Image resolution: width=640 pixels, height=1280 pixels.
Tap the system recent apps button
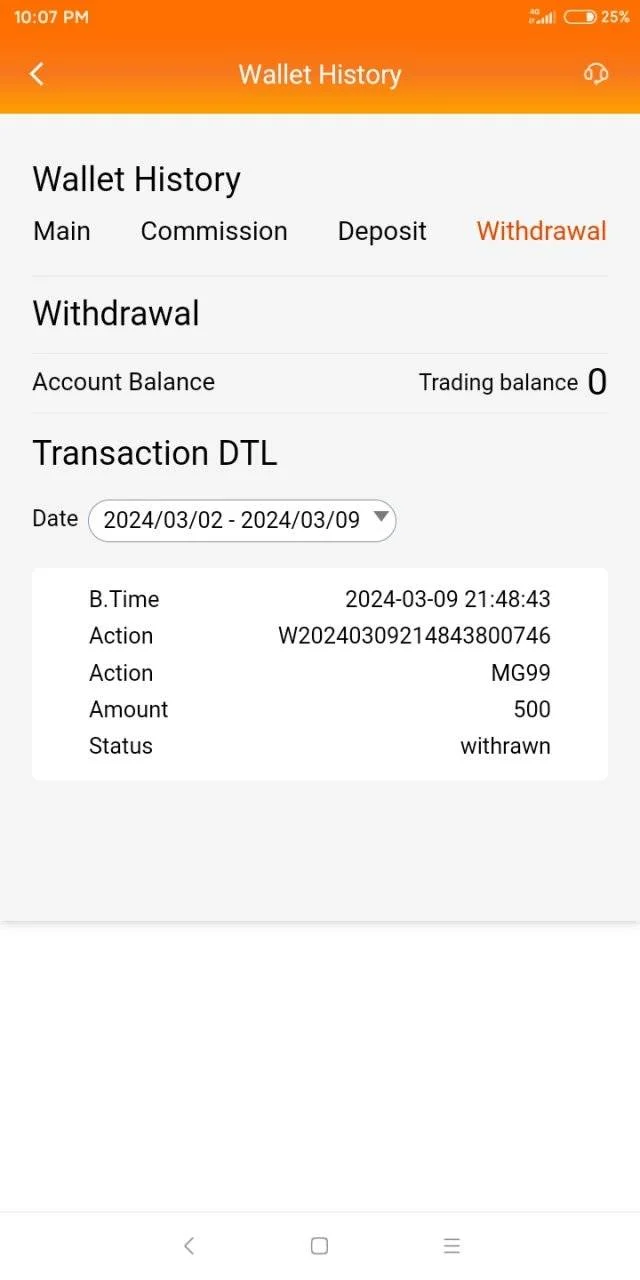(452, 1245)
